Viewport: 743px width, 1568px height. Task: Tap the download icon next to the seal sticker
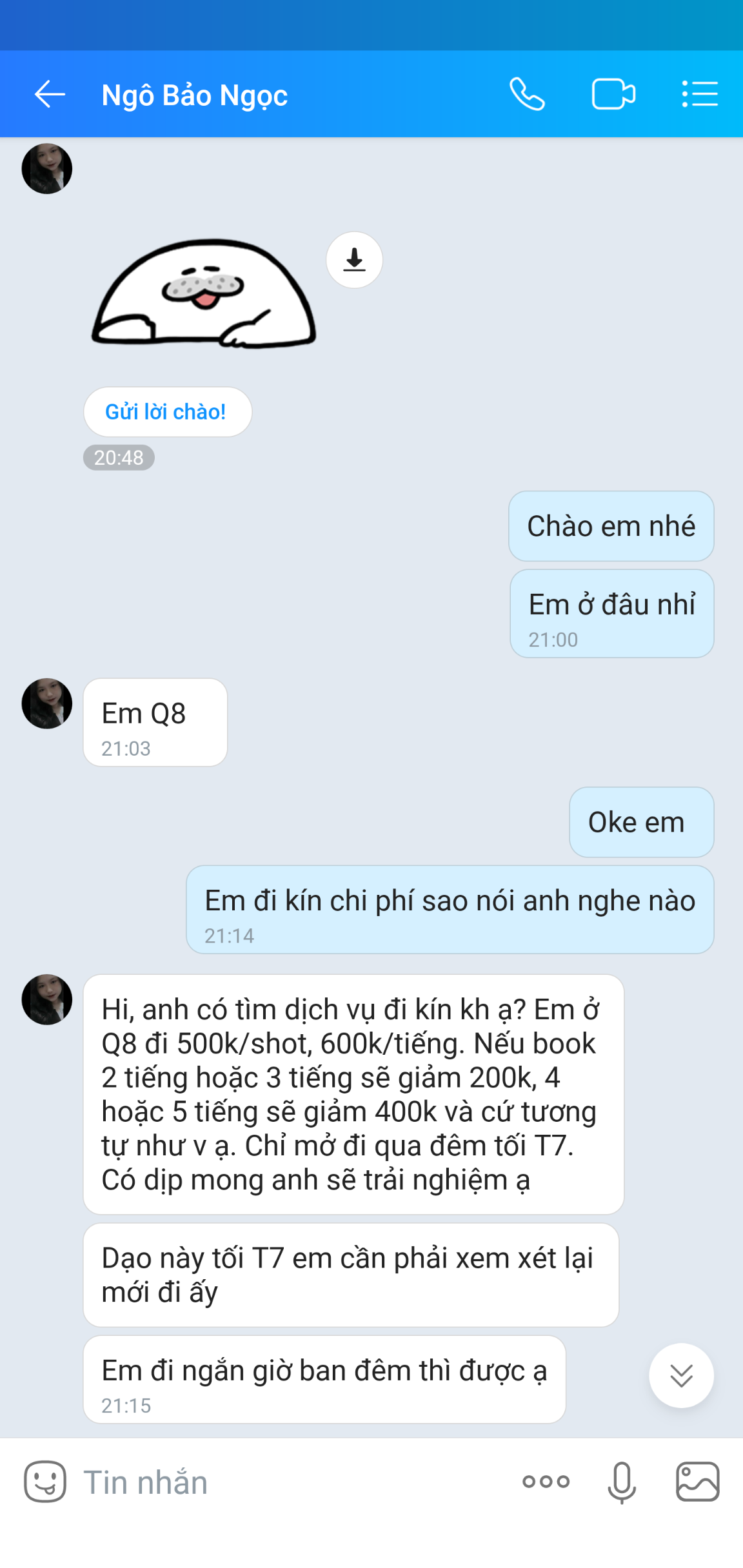tap(353, 259)
